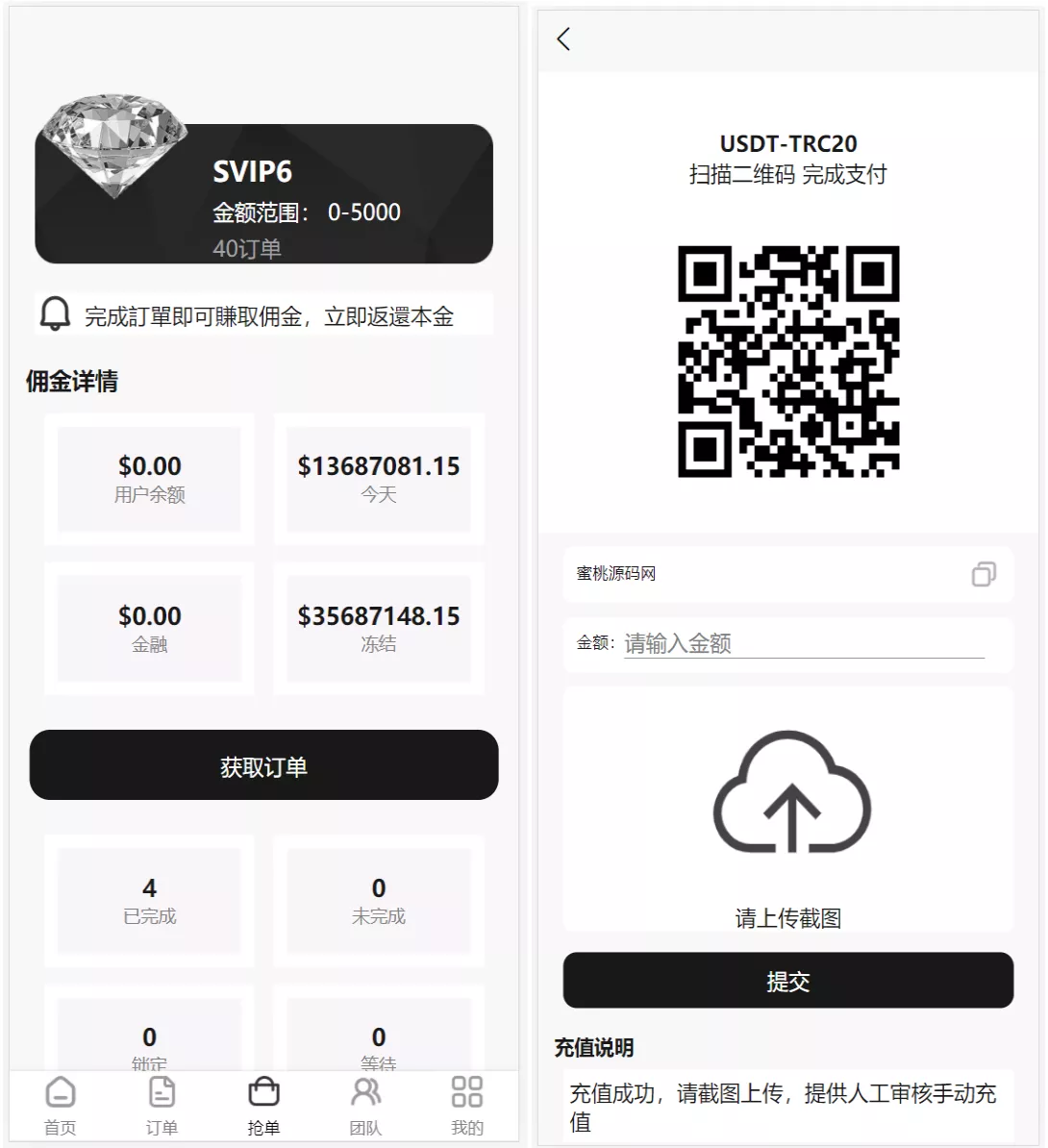1048x1148 pixels.
Task: Open the 订单 tab
Action: [x=162, y=1105]
